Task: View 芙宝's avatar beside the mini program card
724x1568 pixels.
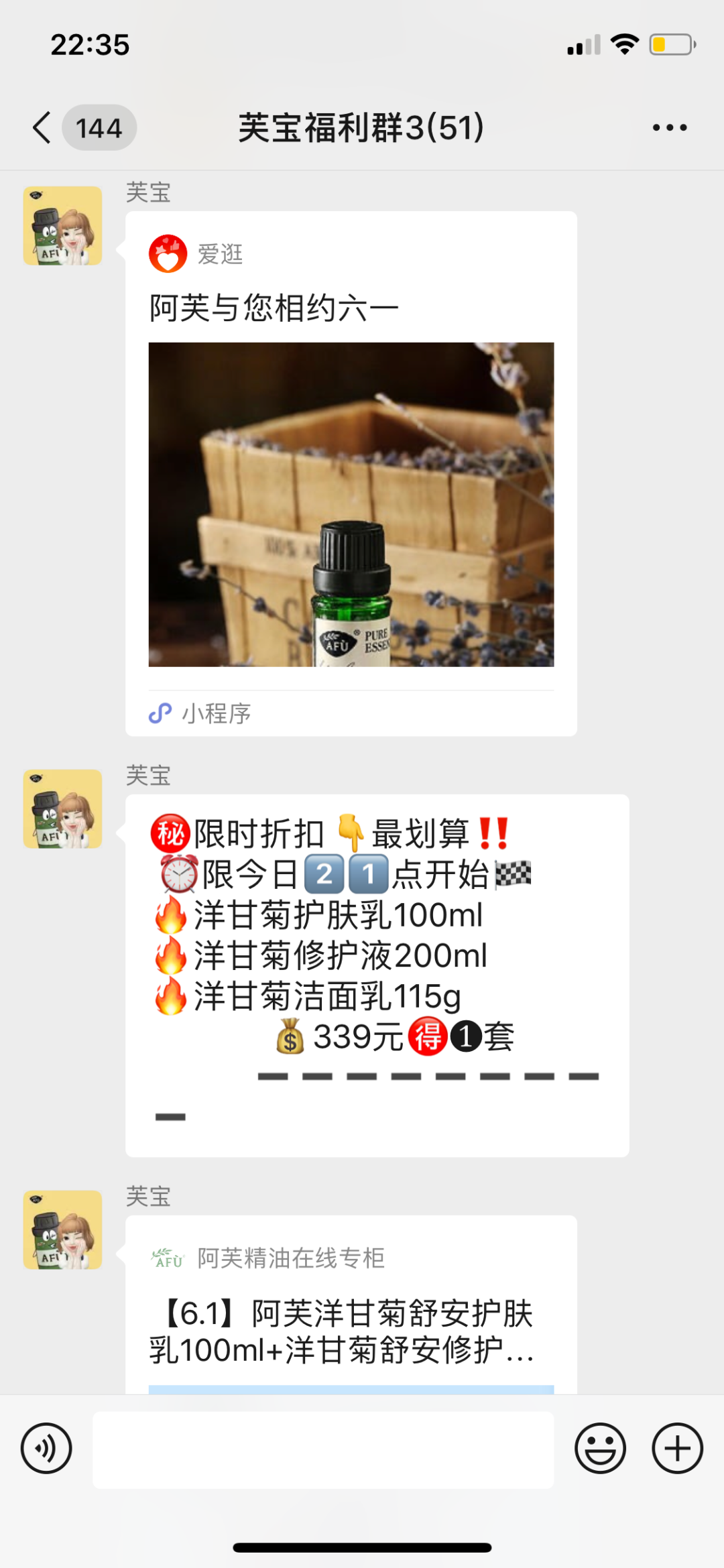Action: click(63, 226)
